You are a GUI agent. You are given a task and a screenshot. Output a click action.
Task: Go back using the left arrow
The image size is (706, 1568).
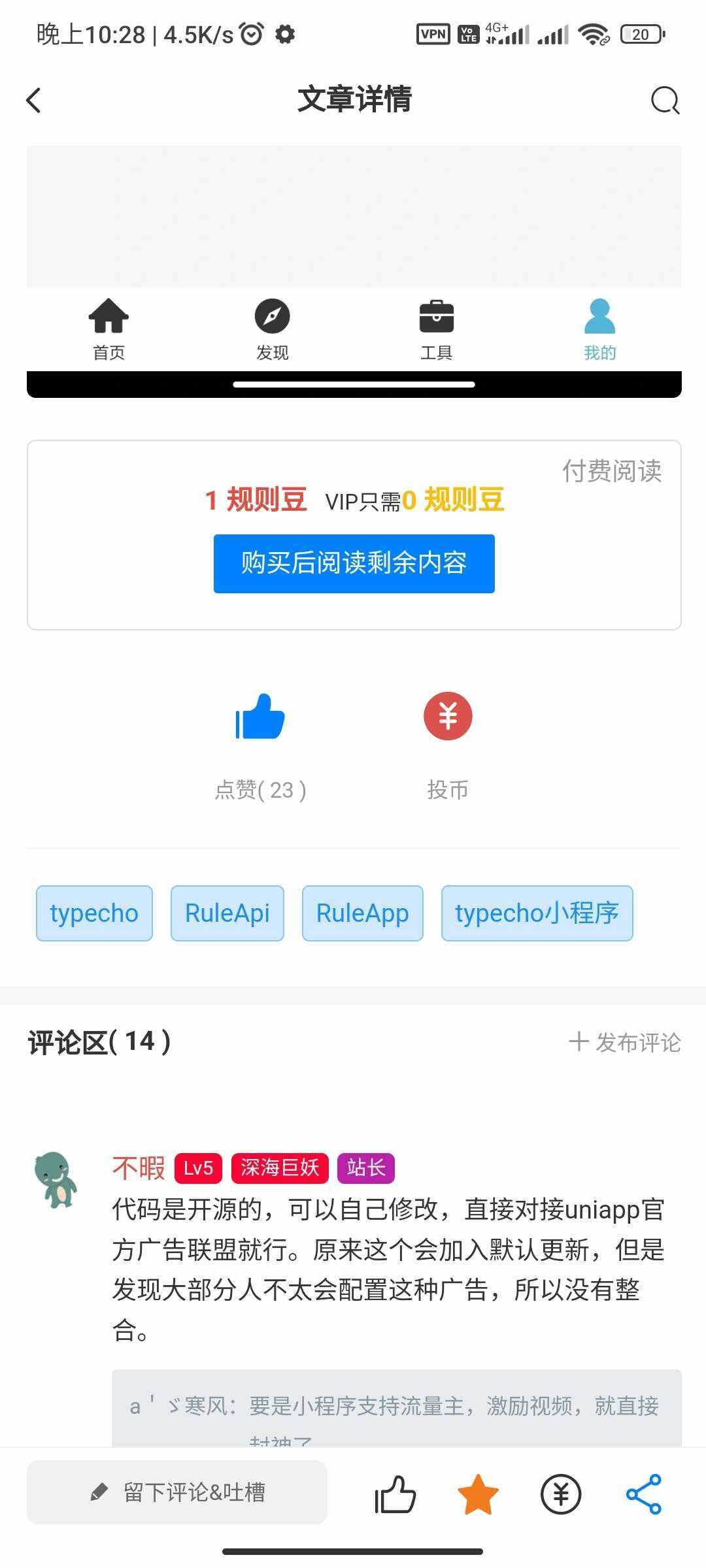pyautogui.click(x=33, y=101)
